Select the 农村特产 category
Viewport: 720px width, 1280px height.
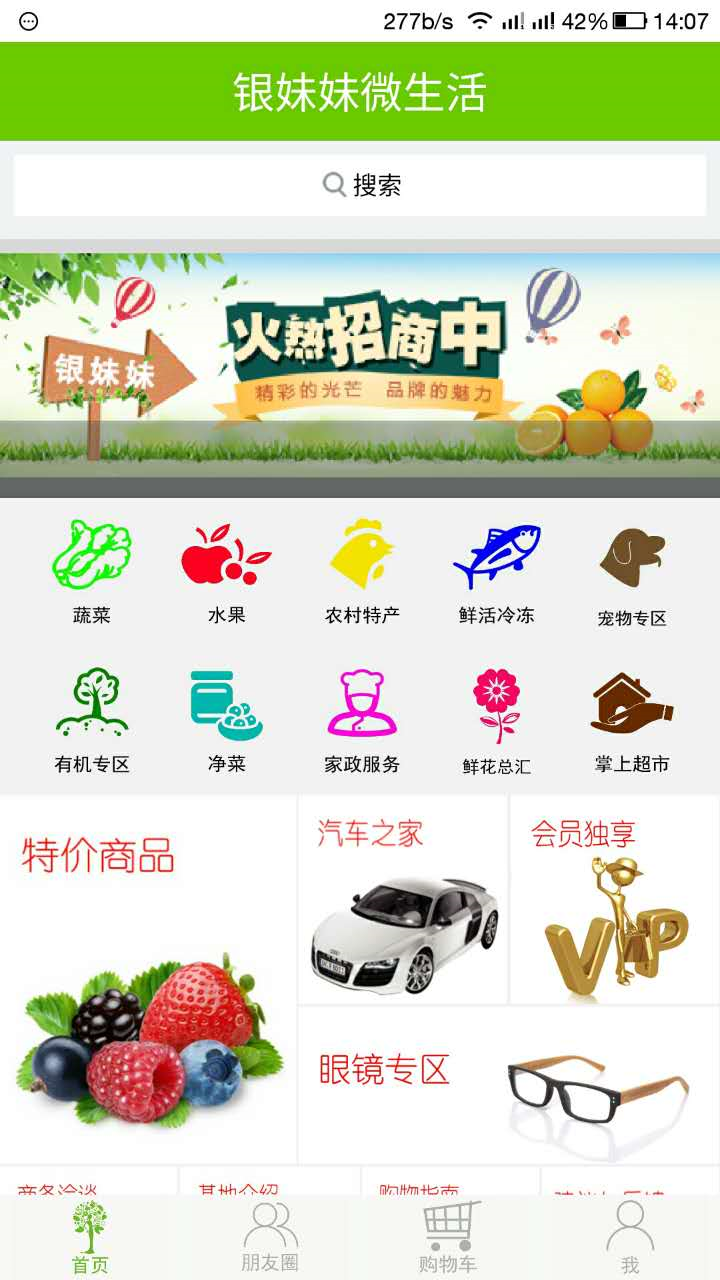coord(362,572)
